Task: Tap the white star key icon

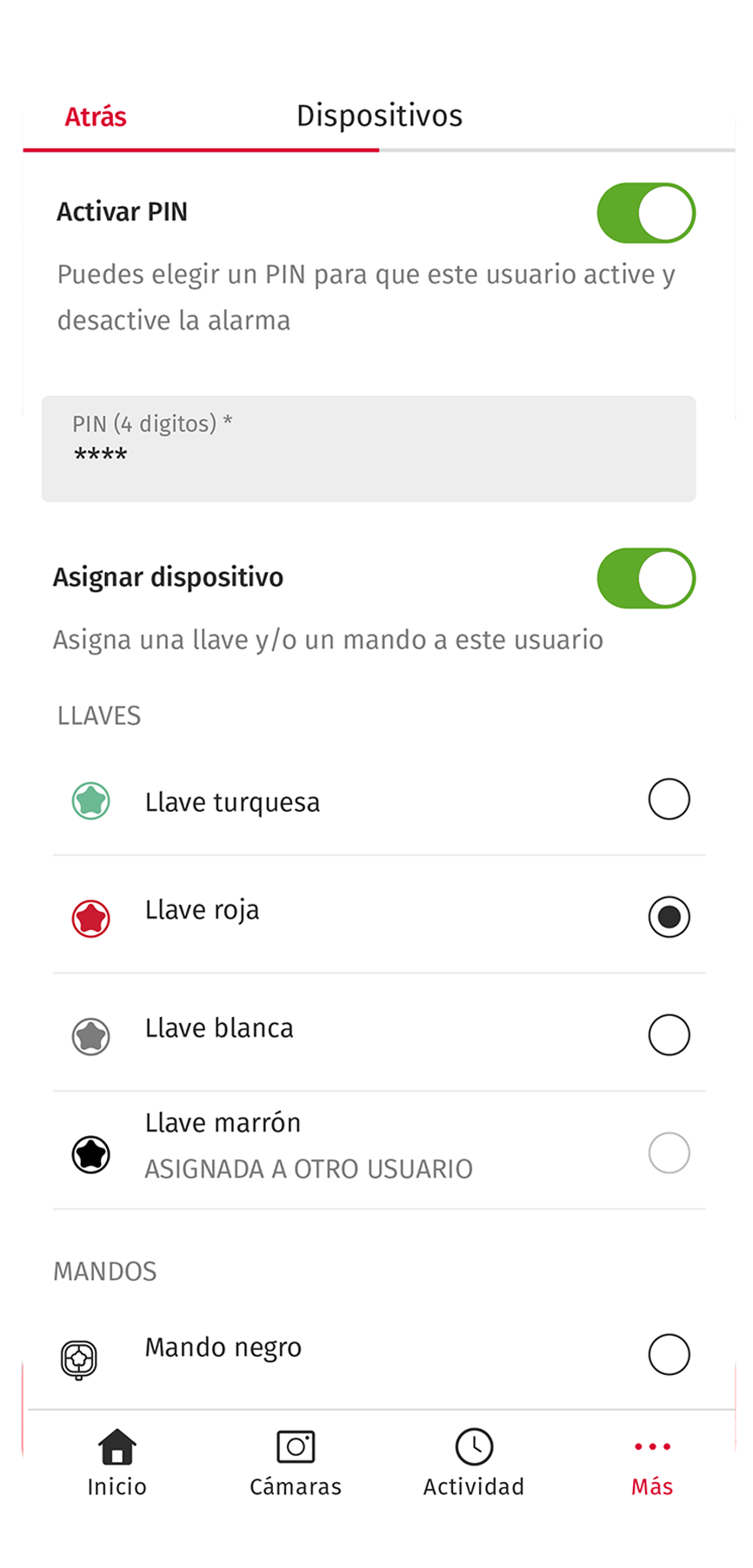Action: 90,1035
